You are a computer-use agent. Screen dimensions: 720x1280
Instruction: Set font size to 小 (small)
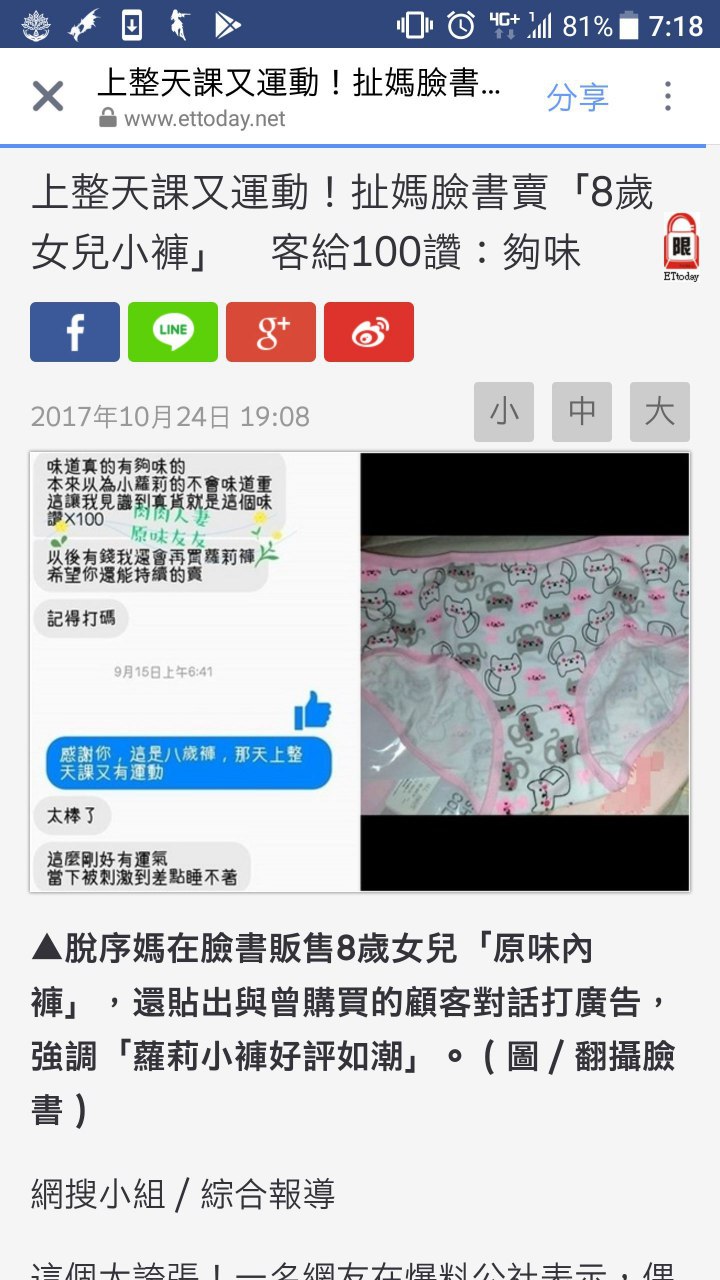(504, 412)
